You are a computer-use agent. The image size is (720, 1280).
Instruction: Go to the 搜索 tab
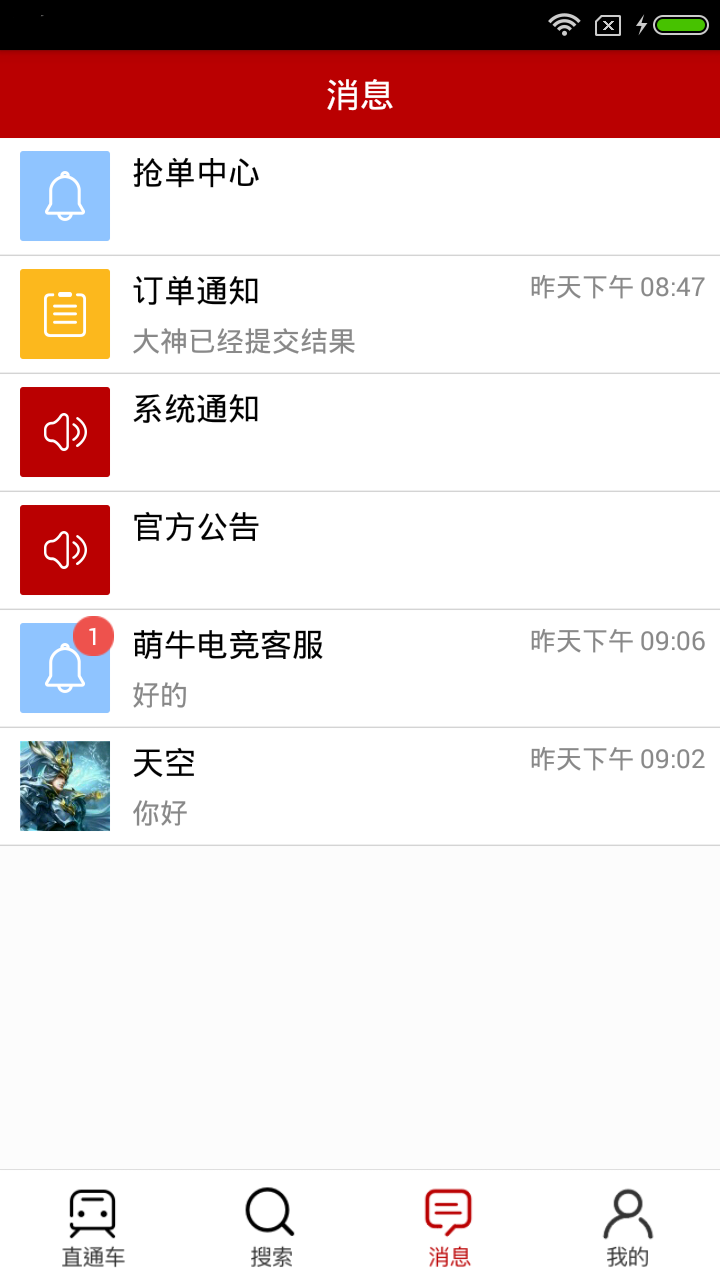coord(271,1227)
